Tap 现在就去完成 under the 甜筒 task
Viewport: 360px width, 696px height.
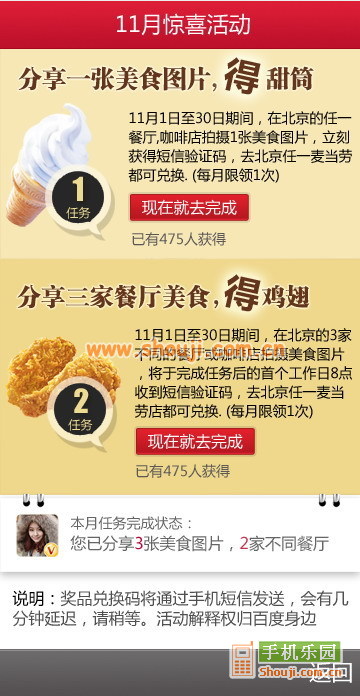coord(189,207)
